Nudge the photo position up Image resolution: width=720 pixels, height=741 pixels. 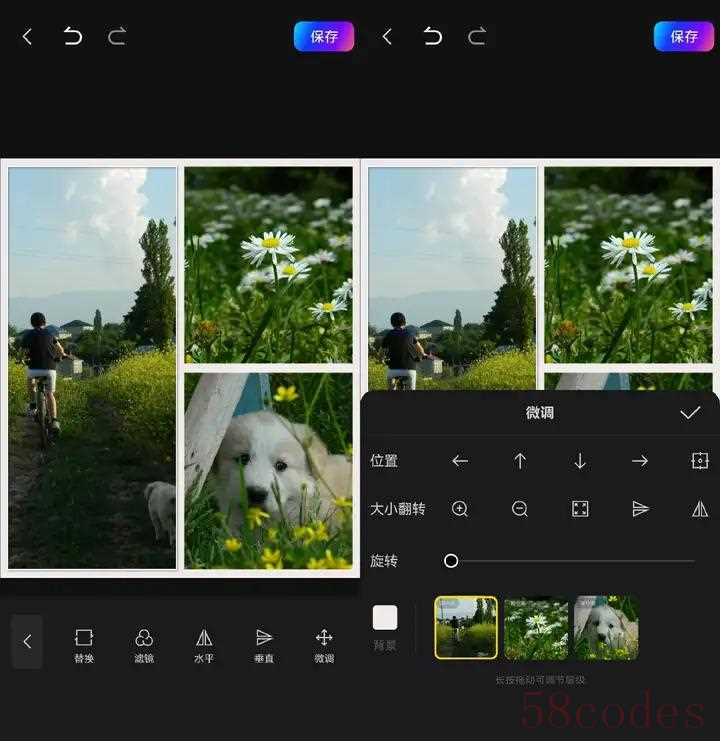[520, 461]
